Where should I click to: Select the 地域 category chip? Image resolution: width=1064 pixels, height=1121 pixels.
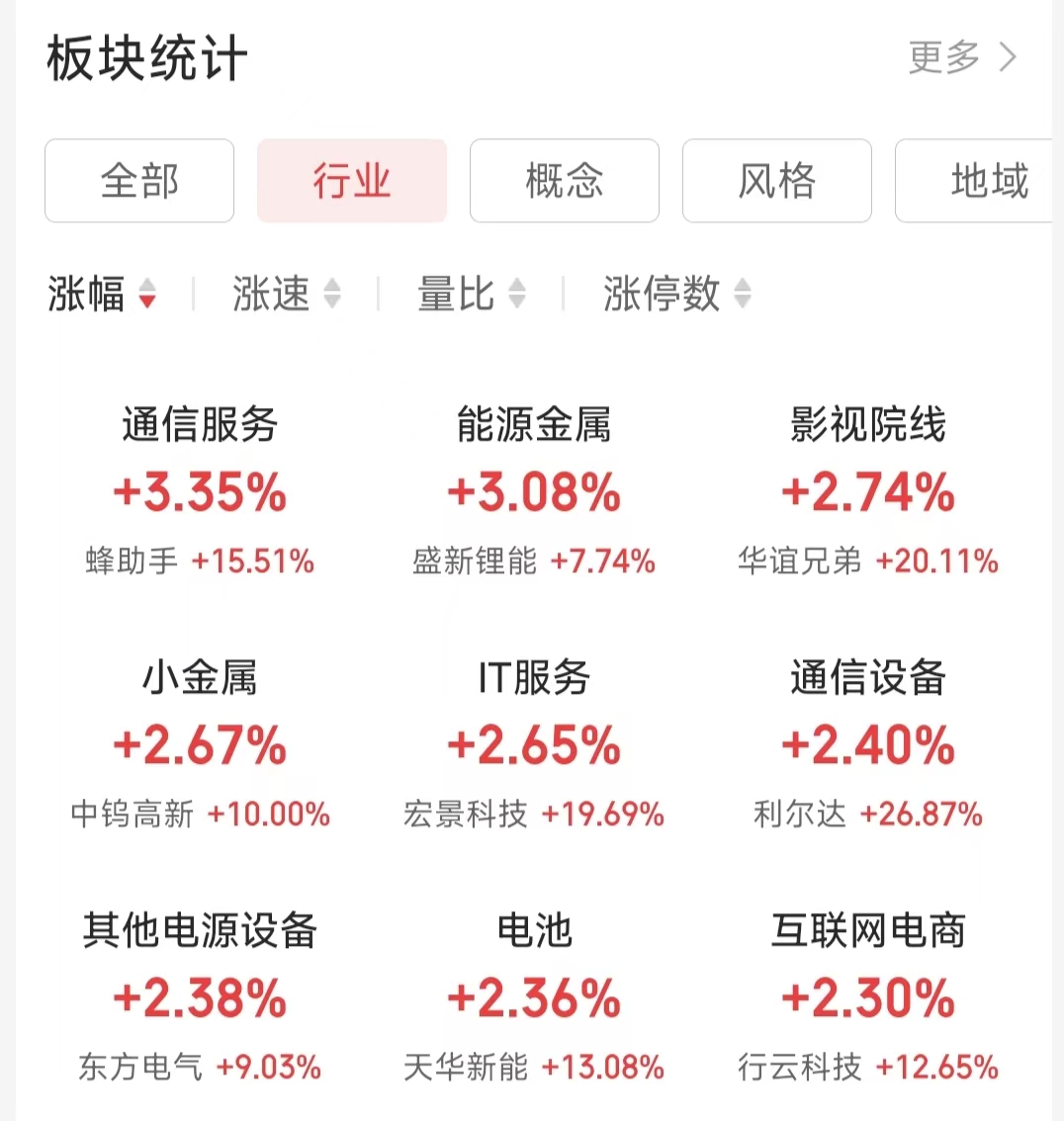(x=979, y=181)
